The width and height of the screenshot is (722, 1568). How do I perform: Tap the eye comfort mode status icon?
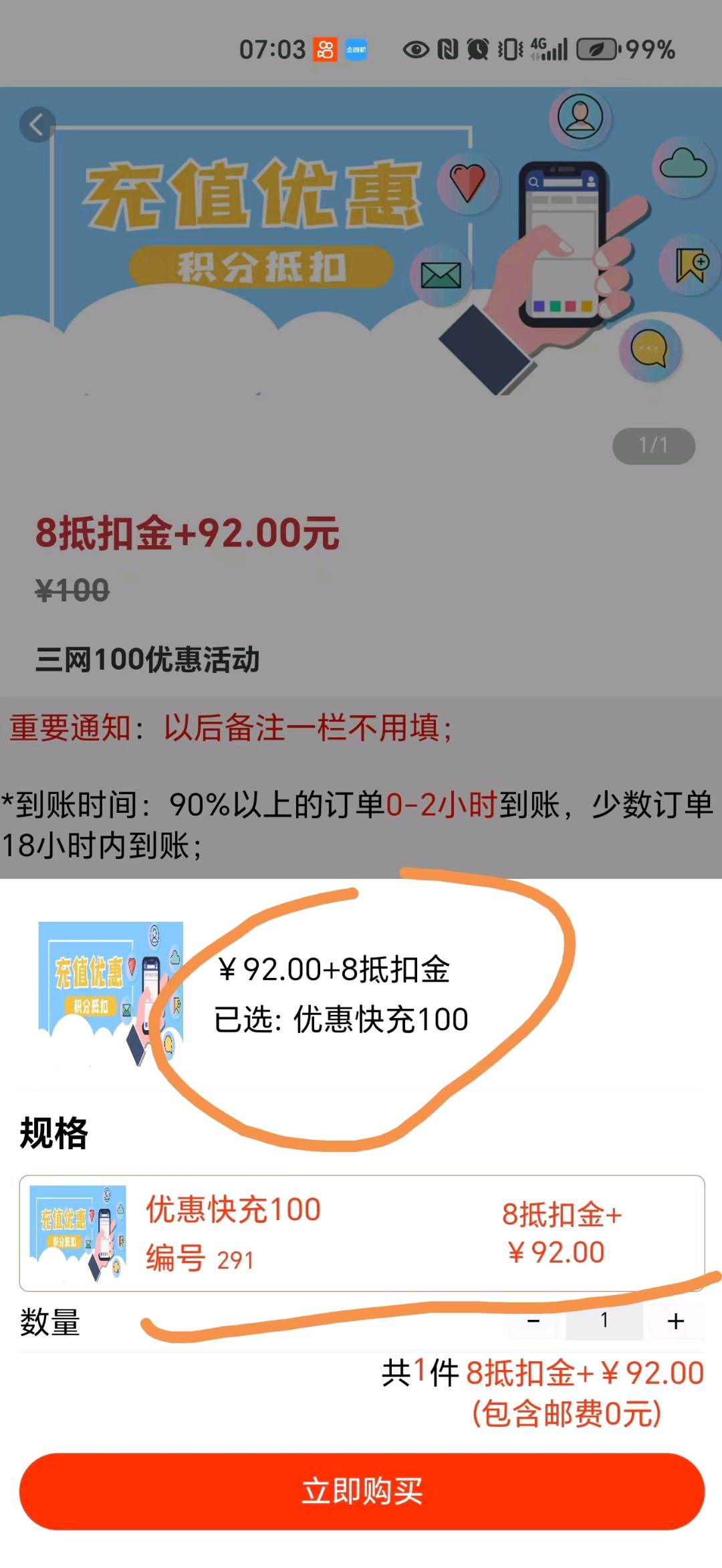coord(414,50)
